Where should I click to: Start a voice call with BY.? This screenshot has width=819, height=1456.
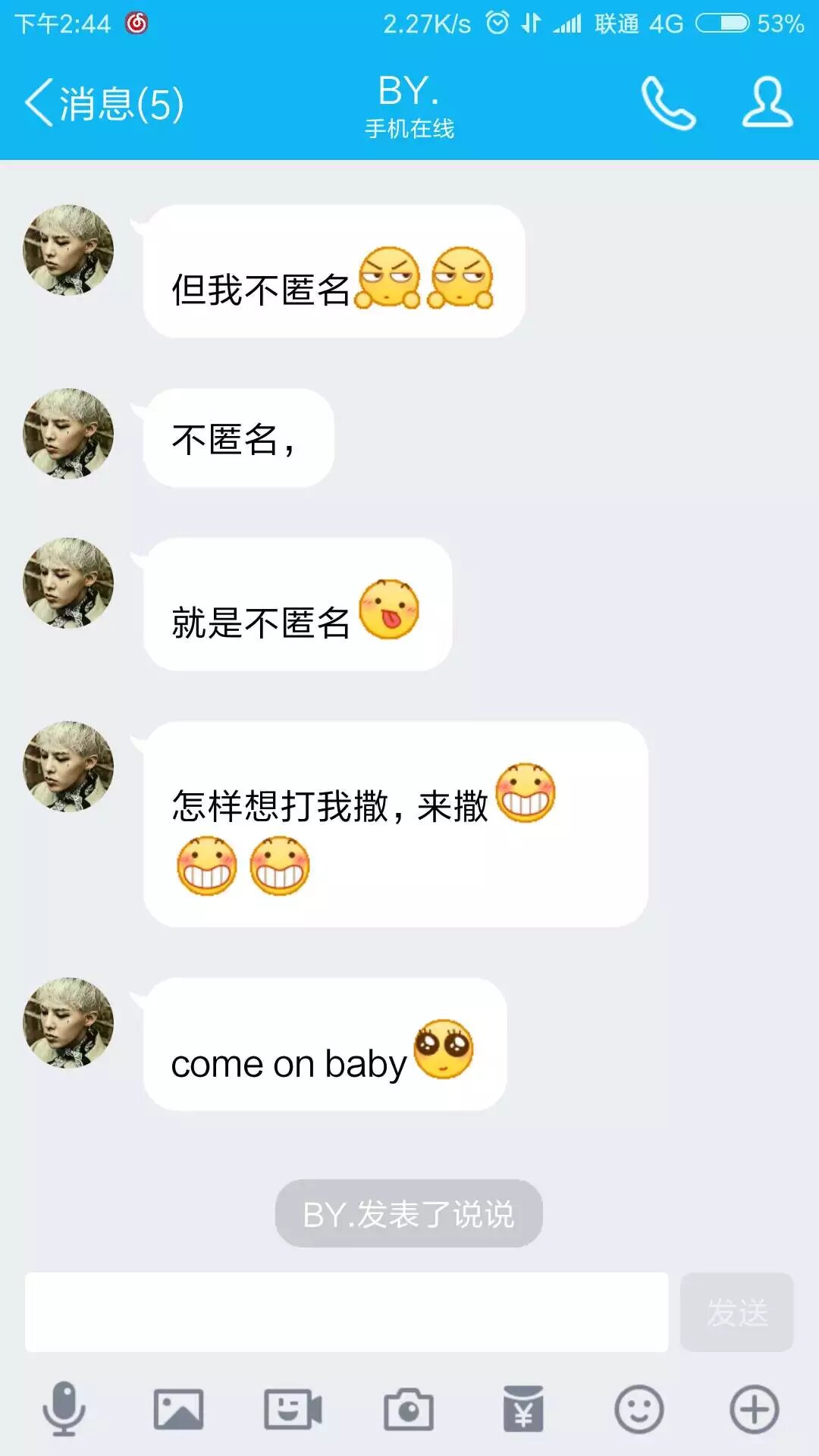click(667, 103)
